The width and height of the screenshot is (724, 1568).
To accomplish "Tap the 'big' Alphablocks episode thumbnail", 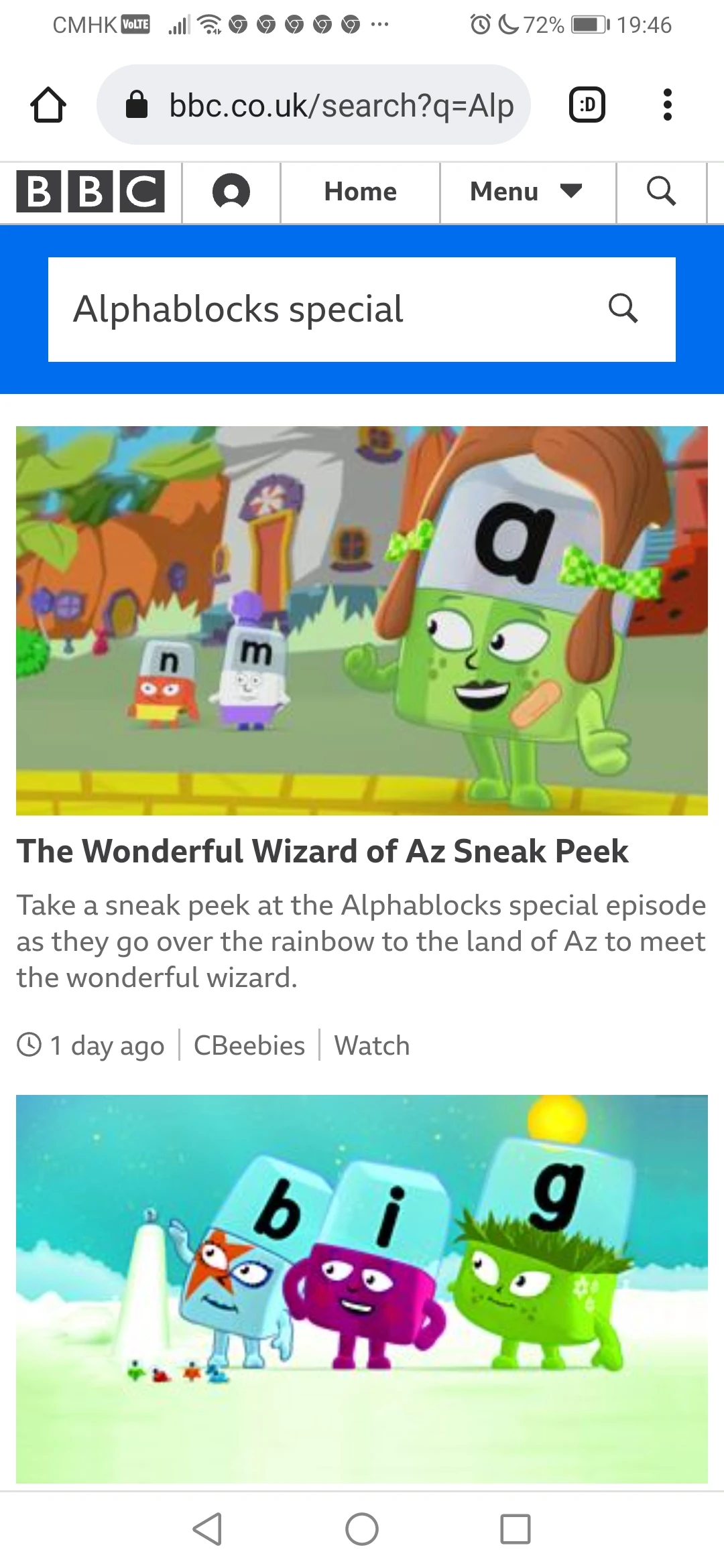I will [x=362, y=1287].
